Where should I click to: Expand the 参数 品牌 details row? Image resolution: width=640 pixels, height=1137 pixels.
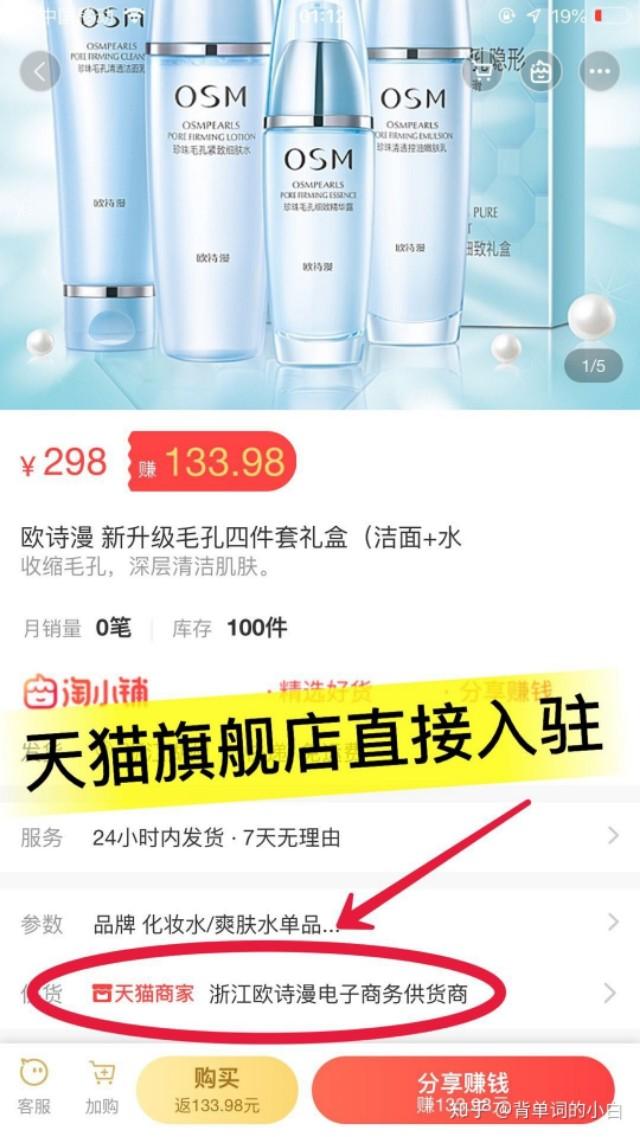coord(320,924)
